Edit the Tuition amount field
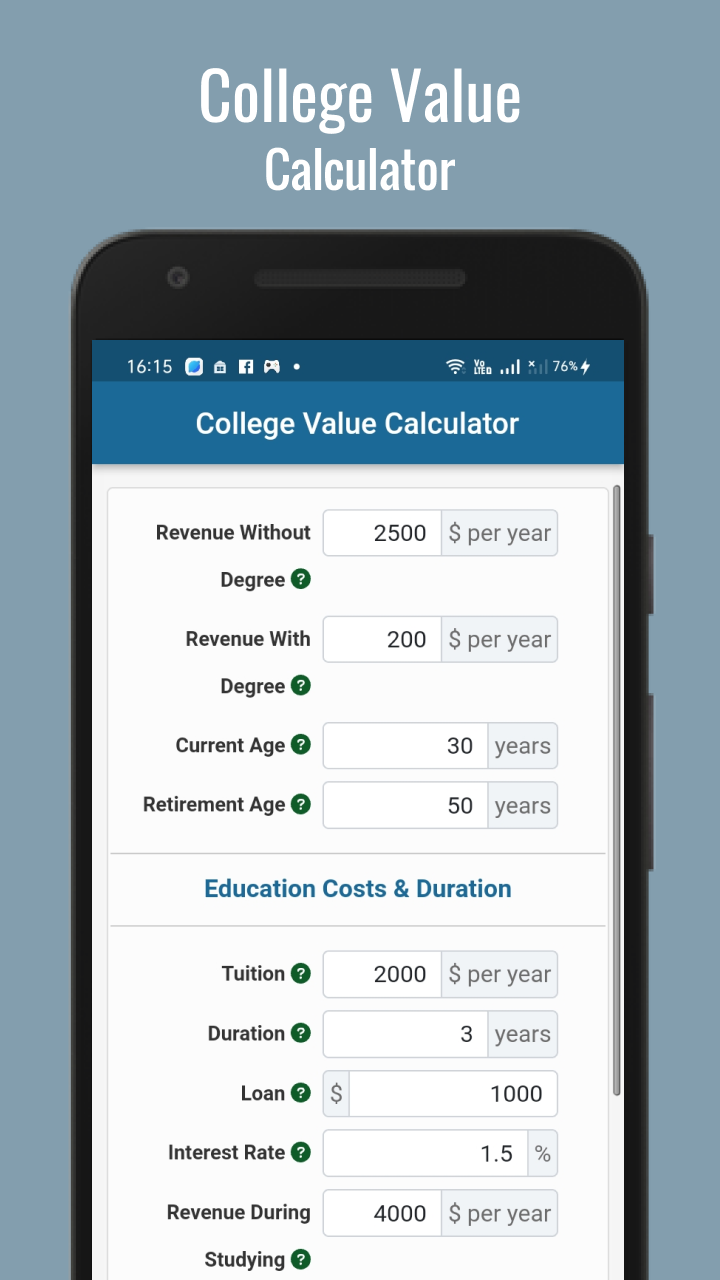The image size is (720, 1280). pos(381,973)
